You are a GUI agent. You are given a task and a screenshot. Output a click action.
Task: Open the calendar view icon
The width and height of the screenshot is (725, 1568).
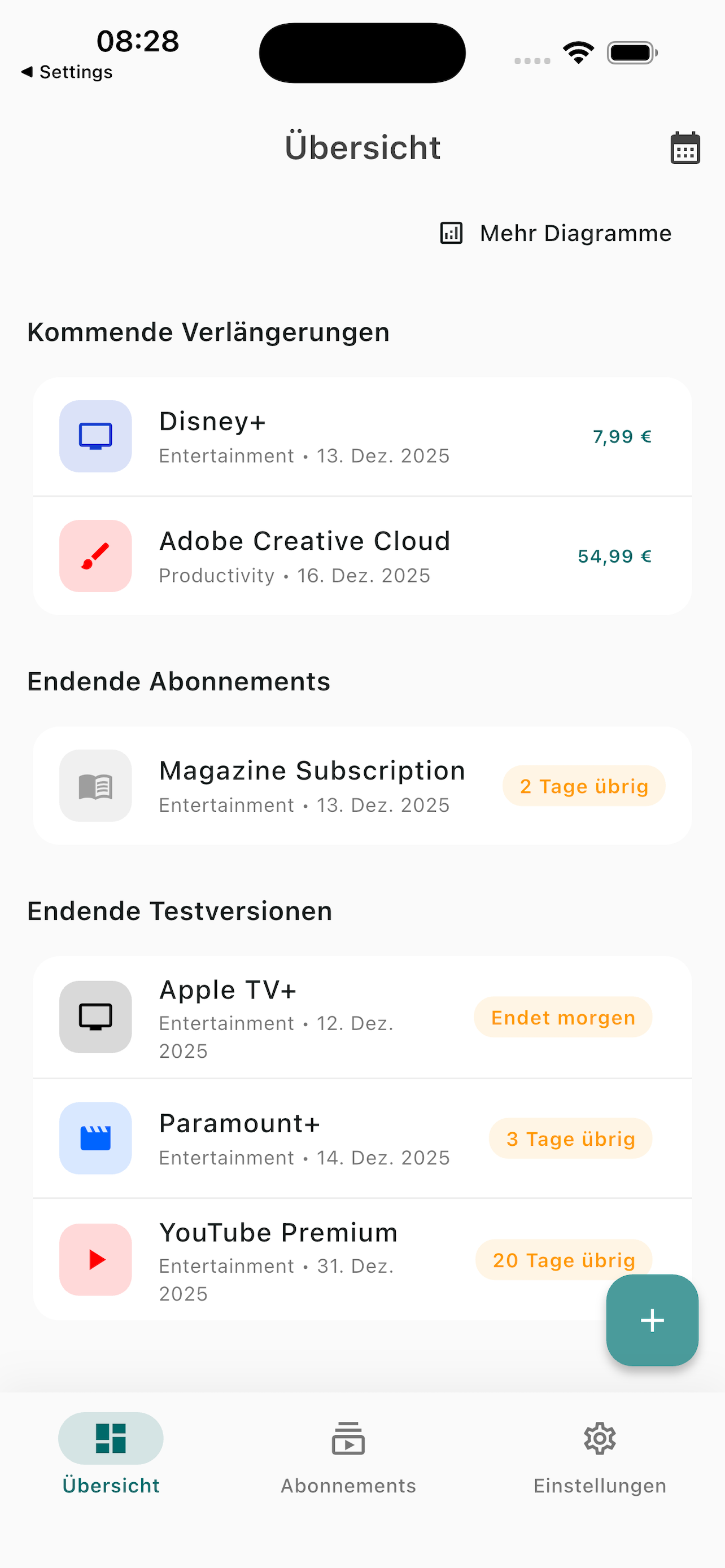(x=685, y=148)
